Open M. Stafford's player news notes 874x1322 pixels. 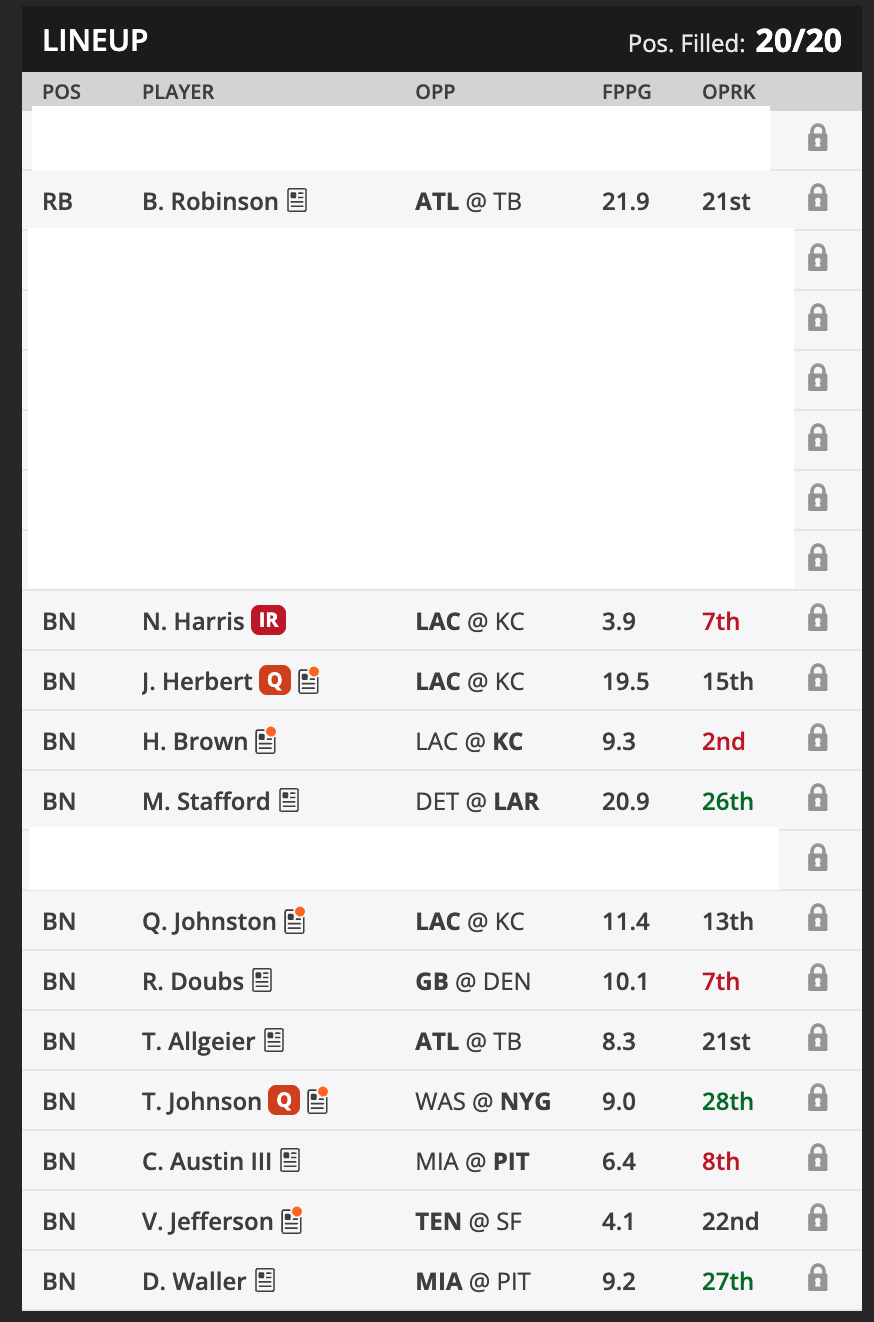(289, 801)
